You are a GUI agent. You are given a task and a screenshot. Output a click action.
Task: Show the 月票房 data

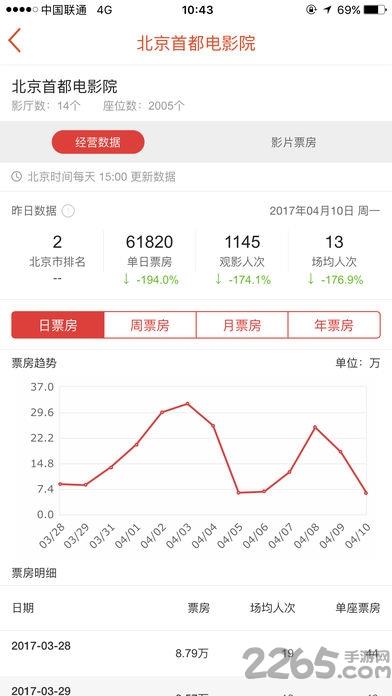click(x=242, y=325)
